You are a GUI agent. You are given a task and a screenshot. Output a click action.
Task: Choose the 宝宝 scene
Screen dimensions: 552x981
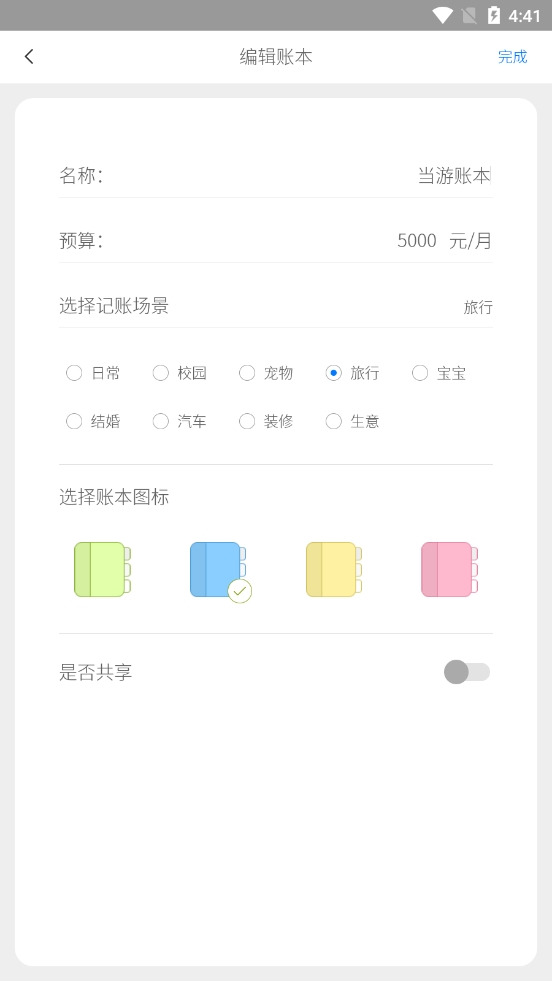(x=439, y=374)
